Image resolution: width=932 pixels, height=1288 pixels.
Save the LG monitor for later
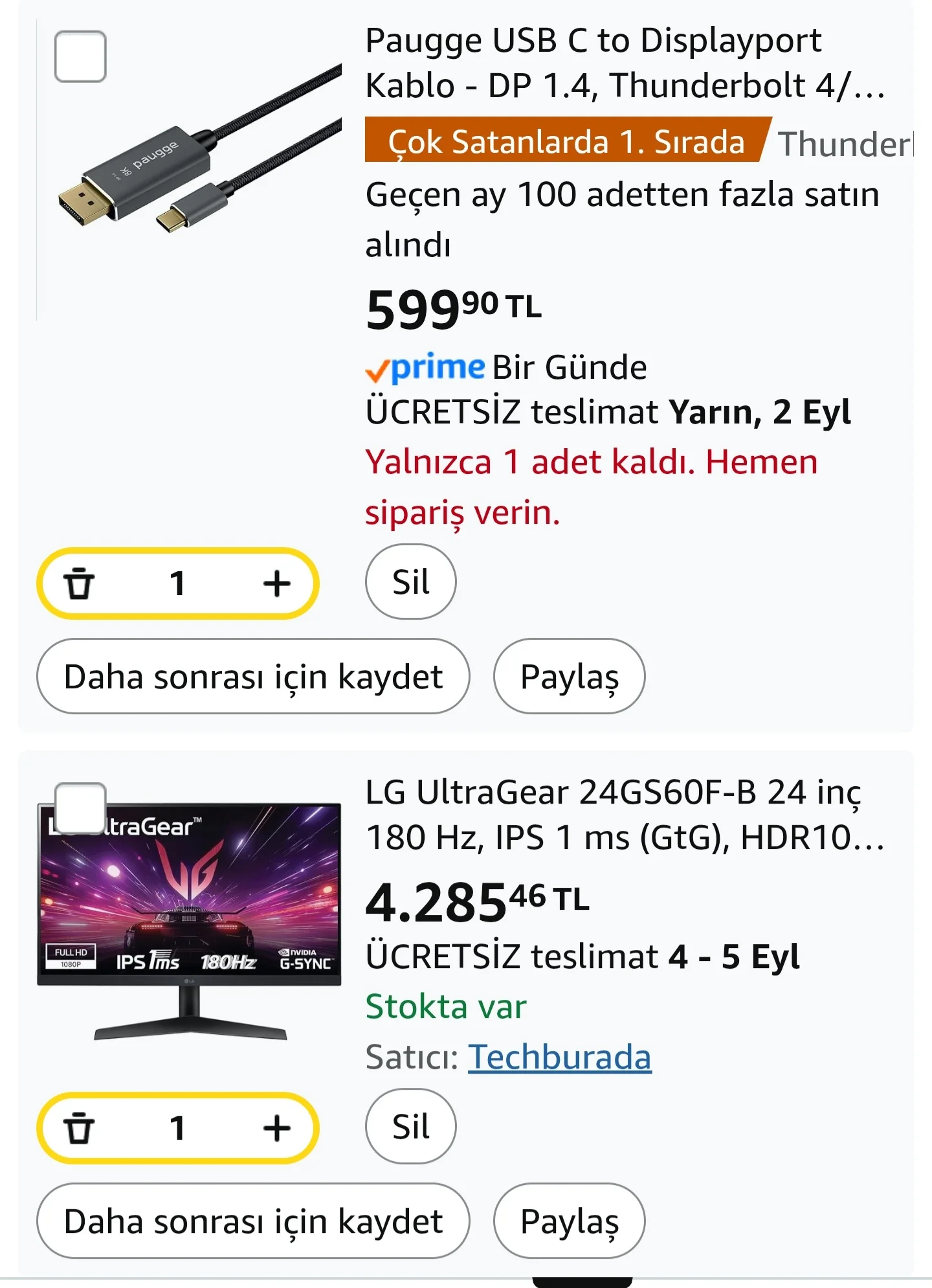(x=253, y=1221)
